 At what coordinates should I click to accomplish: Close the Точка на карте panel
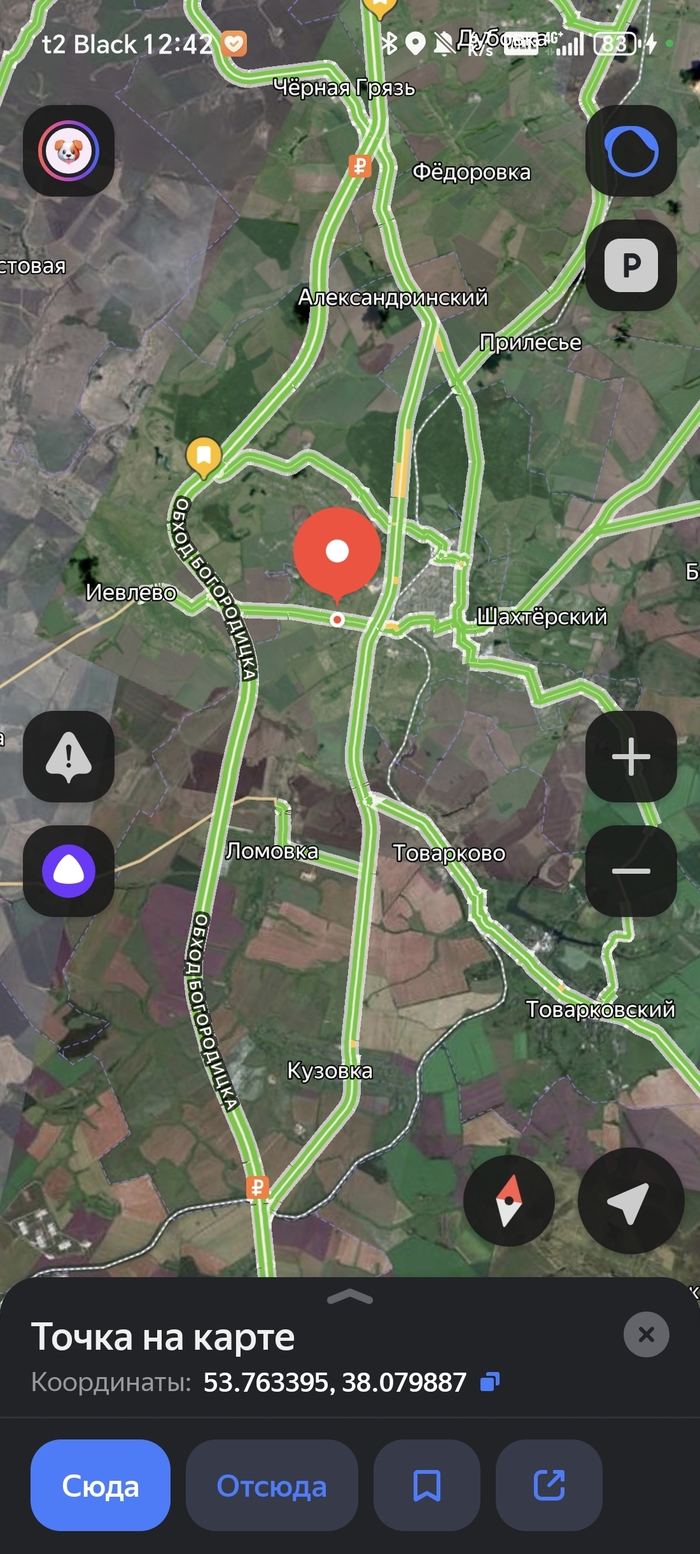(x=646, y=1334)
